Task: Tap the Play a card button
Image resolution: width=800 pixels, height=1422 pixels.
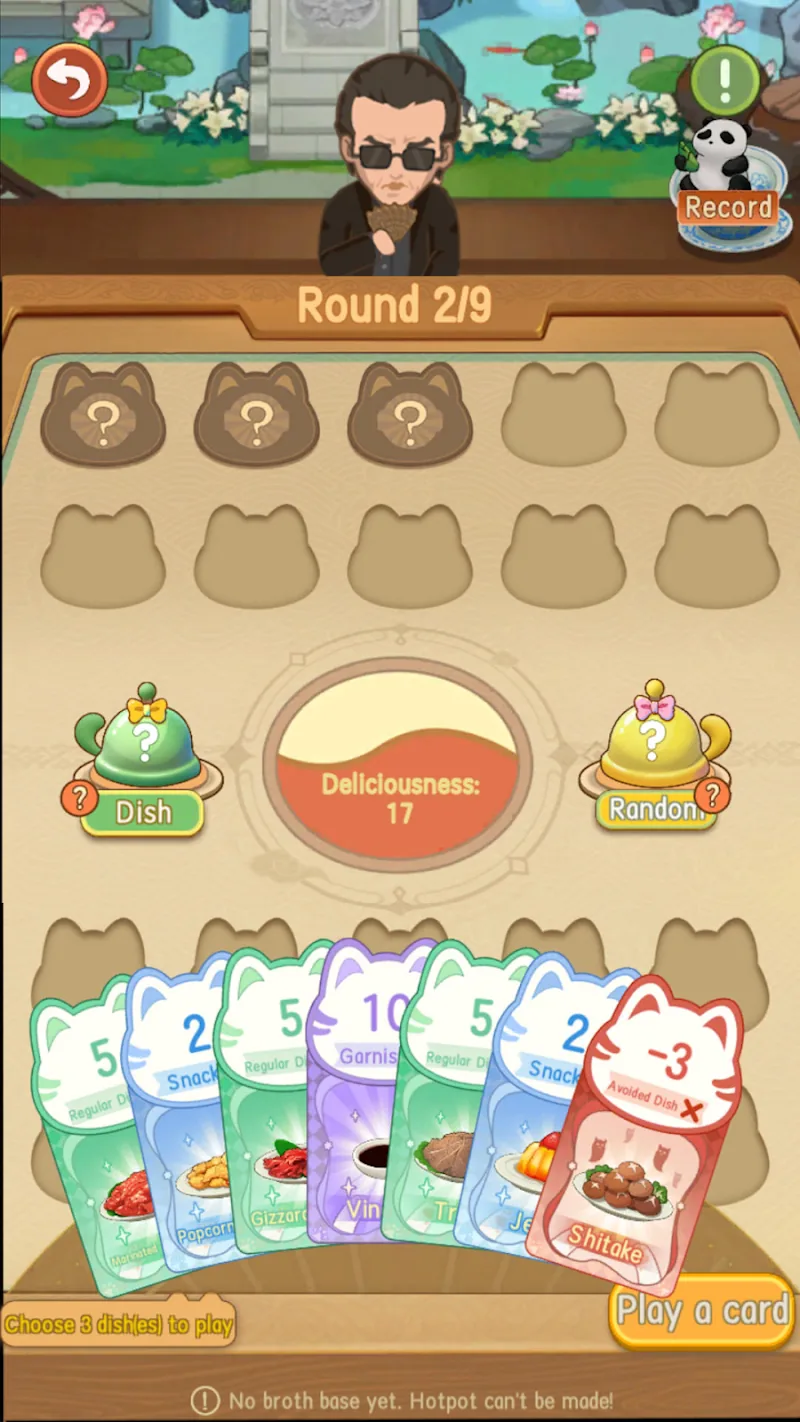Action: point(702,1310)
